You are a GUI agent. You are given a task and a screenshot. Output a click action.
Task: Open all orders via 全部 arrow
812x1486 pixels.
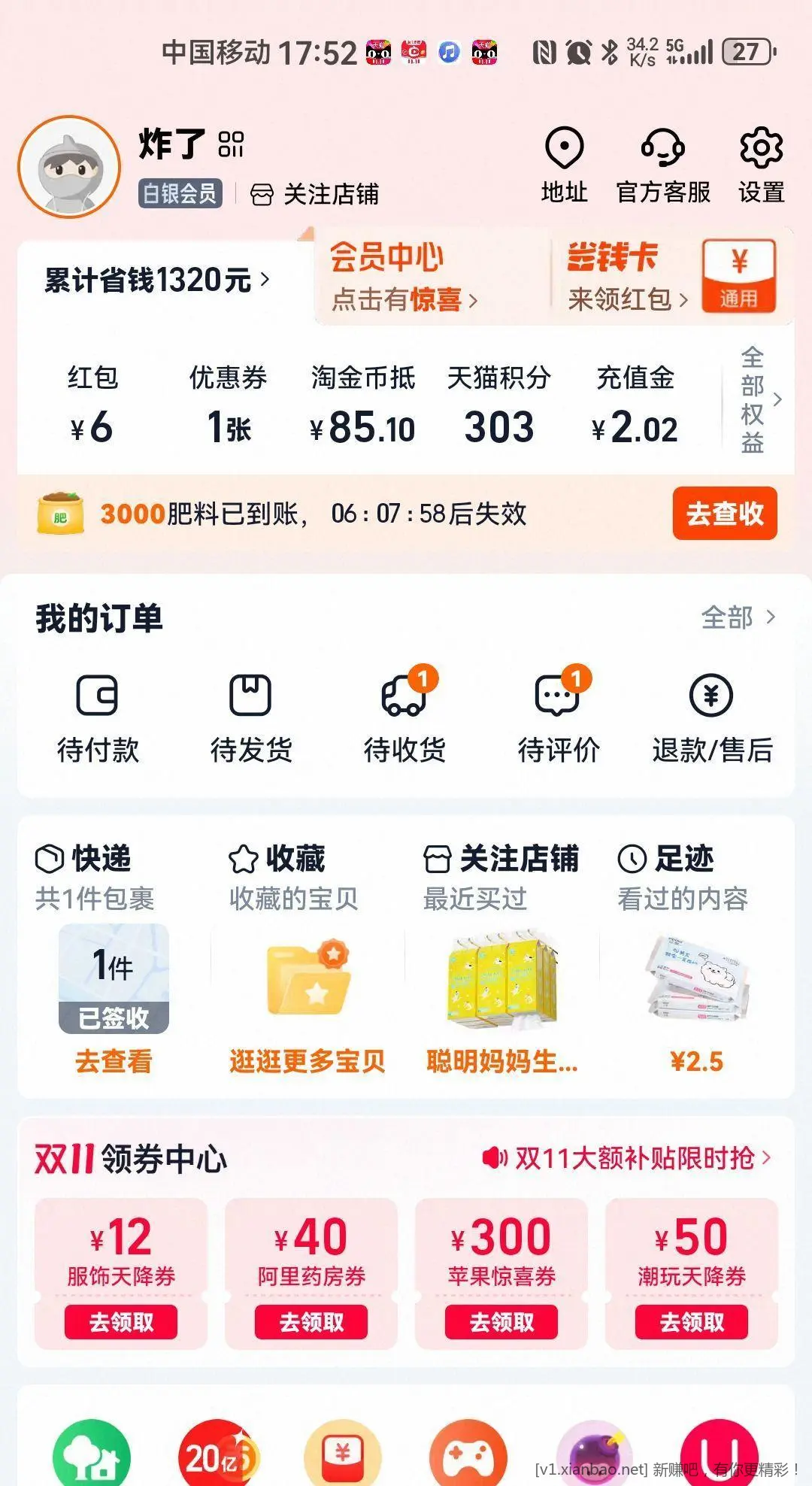tap(741, 617)
